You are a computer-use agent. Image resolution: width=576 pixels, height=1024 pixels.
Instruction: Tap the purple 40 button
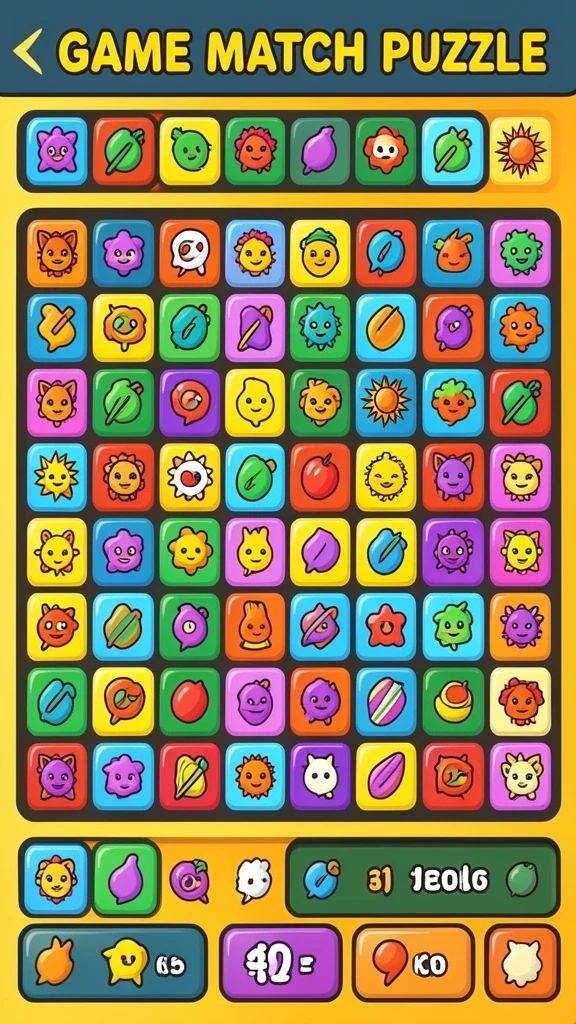280,963
